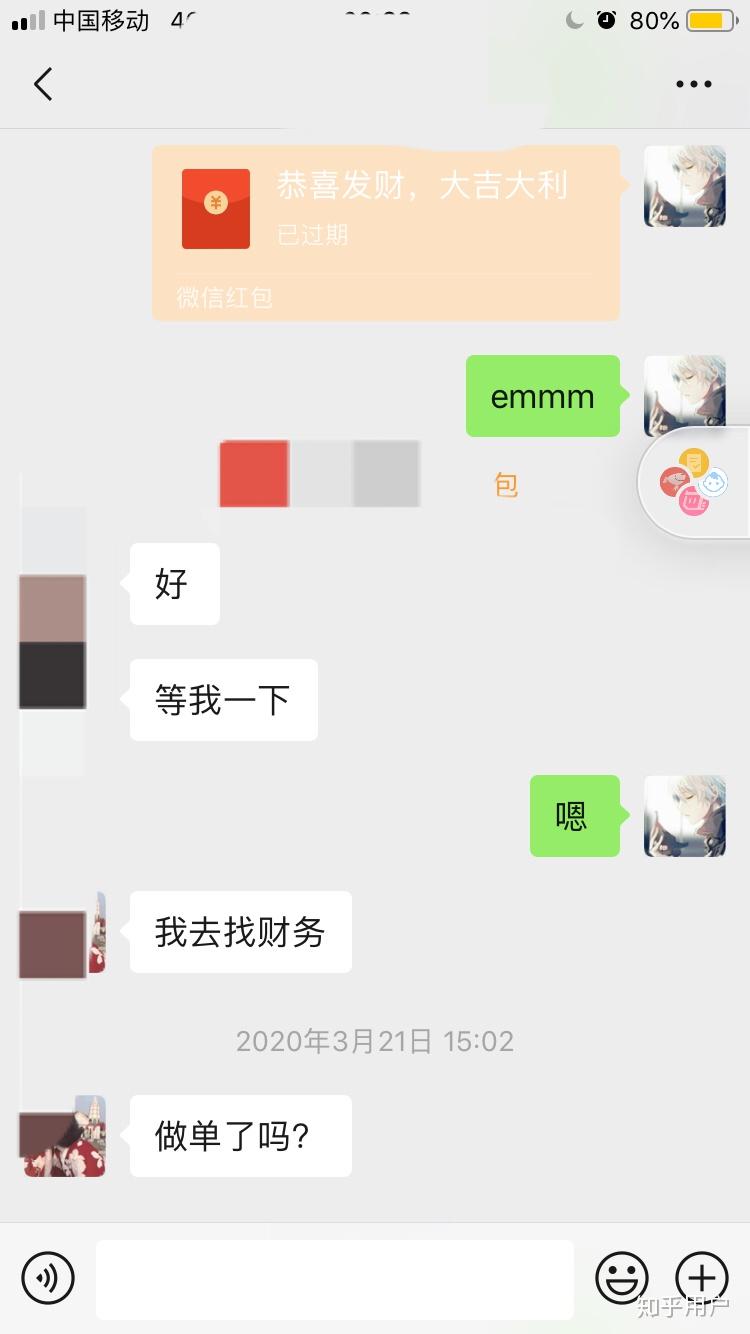Open the expired red packet message
Viewport: 750px width, 1334px height.
pos(386,232)
